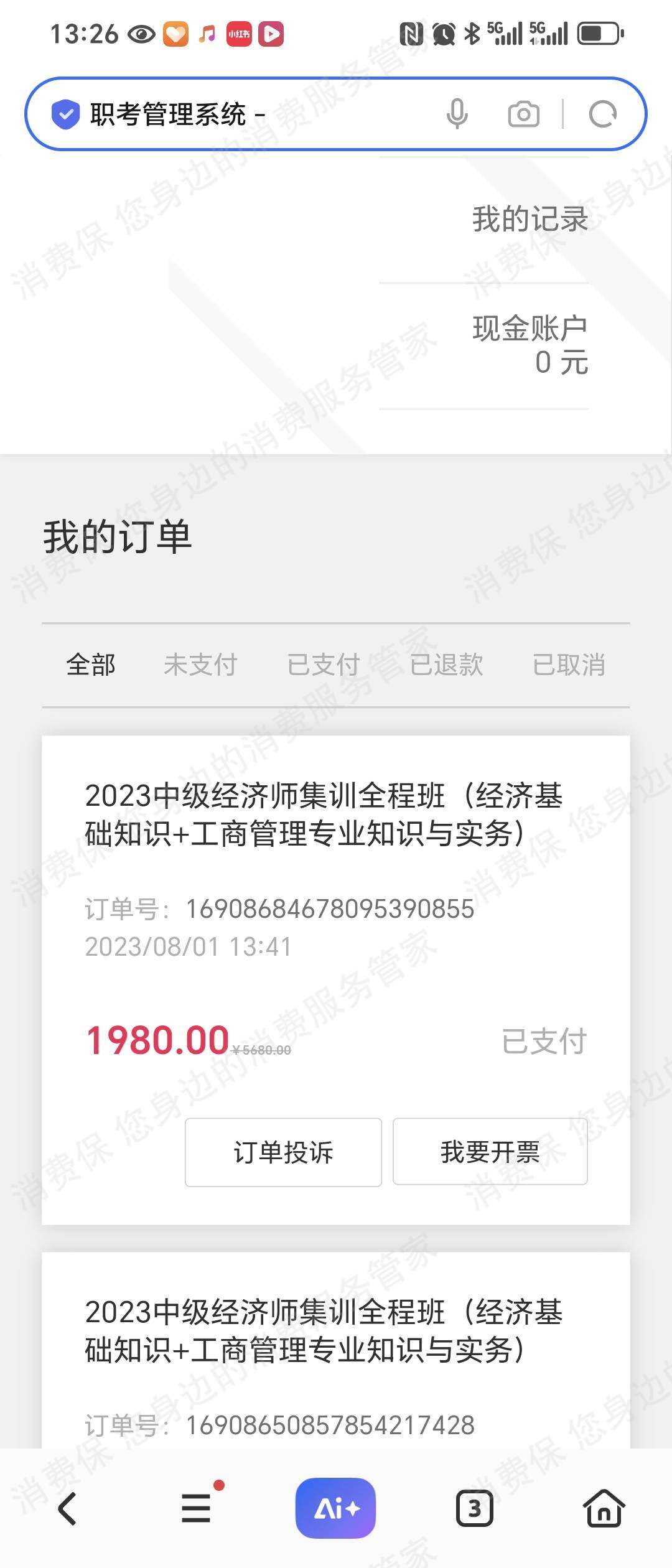The image size is (672, 1568).
Task: Return to homepage via the home icon
Action: pos(604,1508)
